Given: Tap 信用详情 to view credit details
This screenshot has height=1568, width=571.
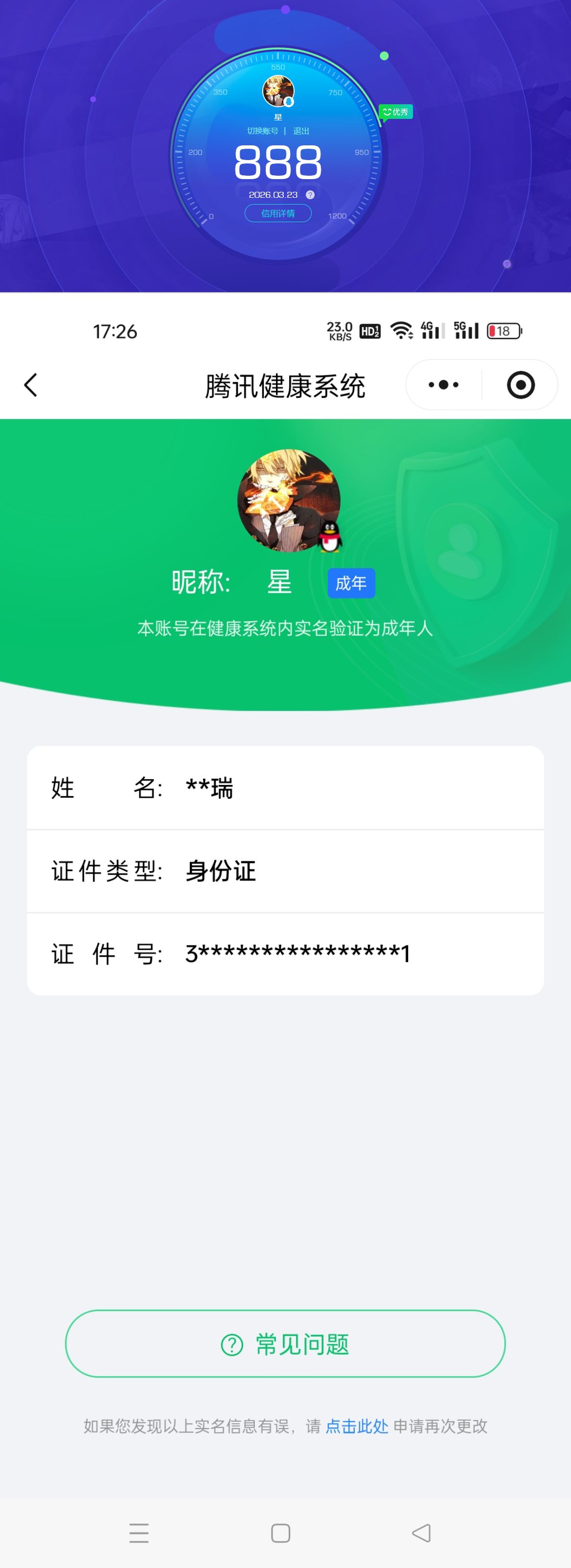Looking at the screenshot, I should coord(279,214).
